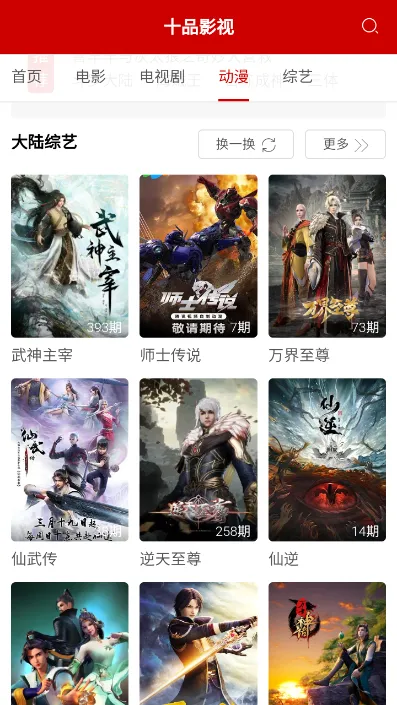Switch to the 综艺 tab

pyautogui.click(x=298, y=76)
